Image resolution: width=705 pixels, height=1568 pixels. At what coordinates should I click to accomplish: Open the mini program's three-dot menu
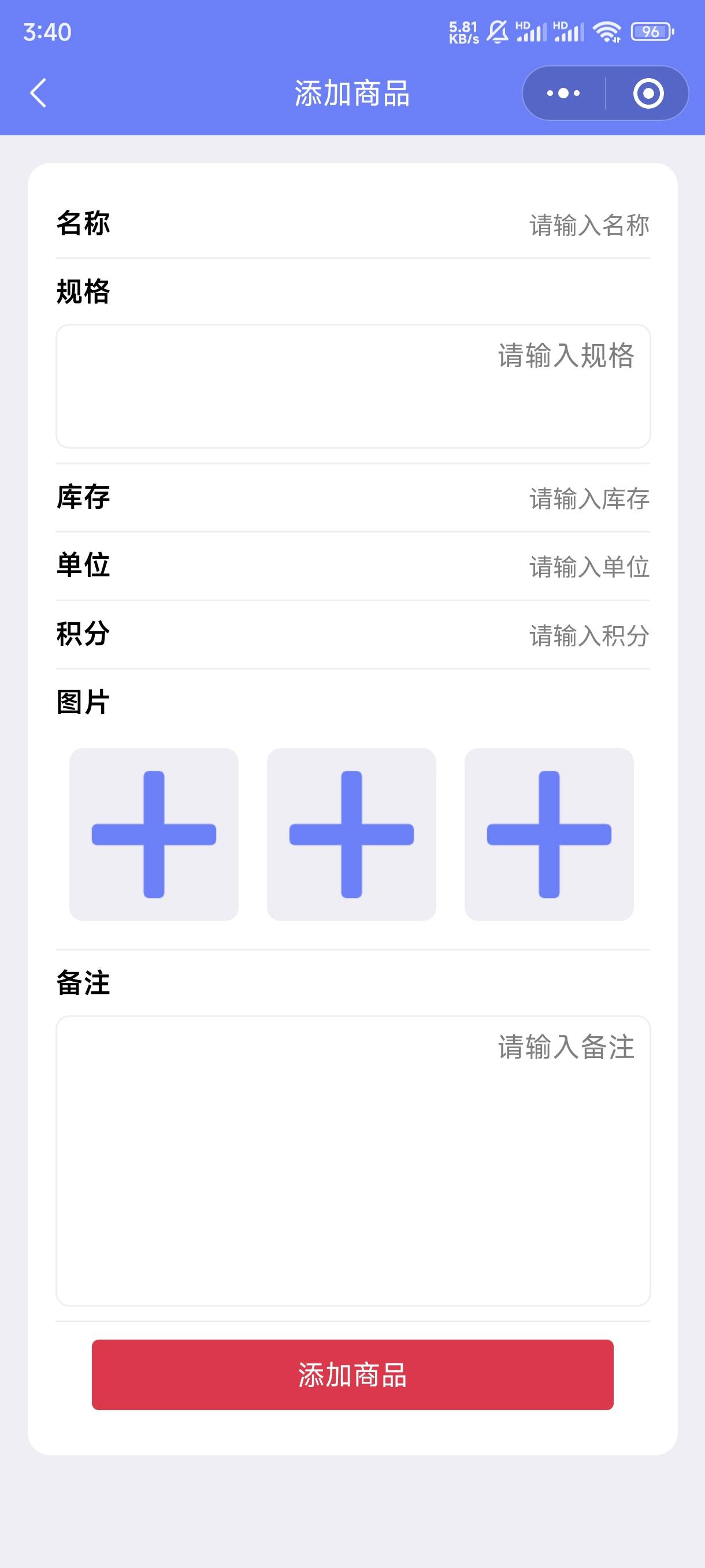(563, 93)
